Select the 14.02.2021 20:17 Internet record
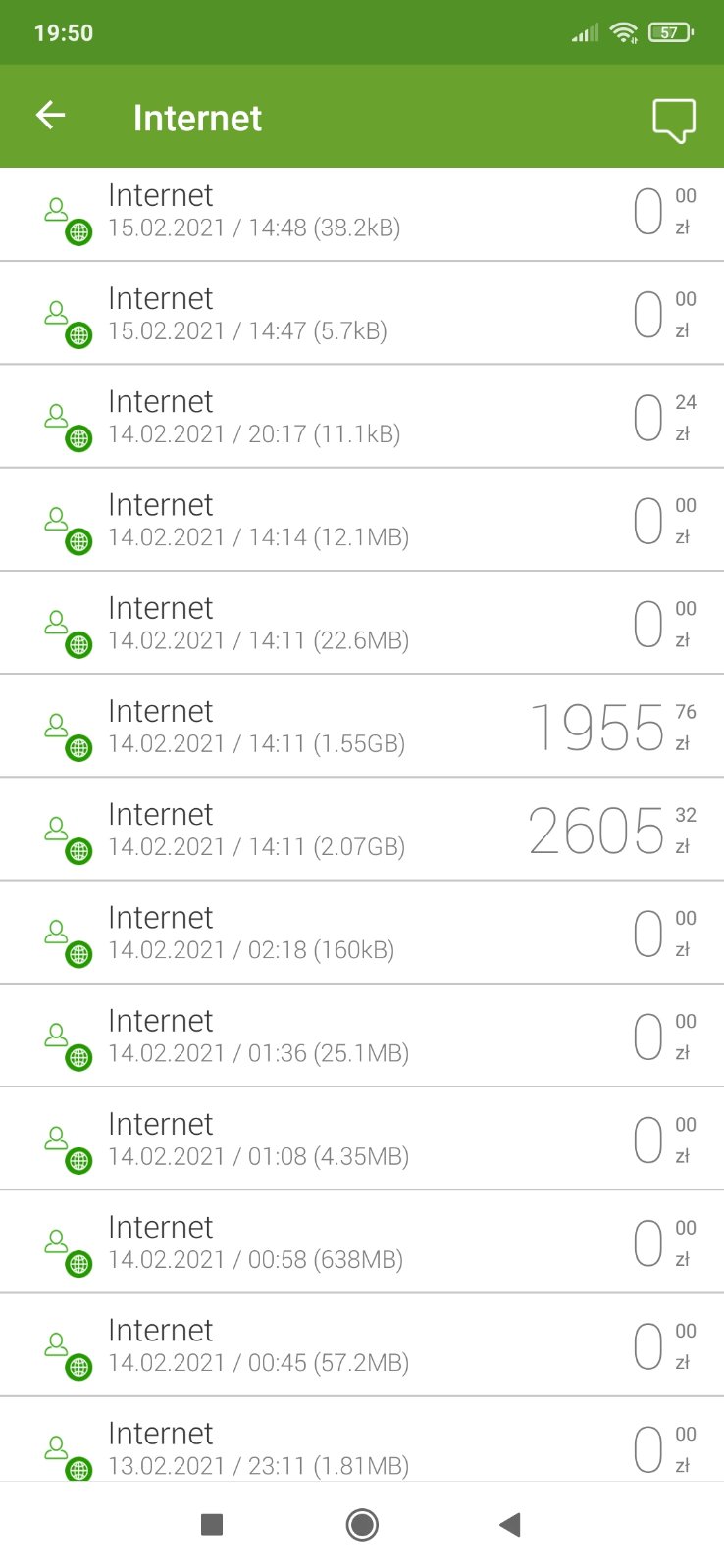The height and width of the screenshot is (1568, 724). [x=361, y=419]
